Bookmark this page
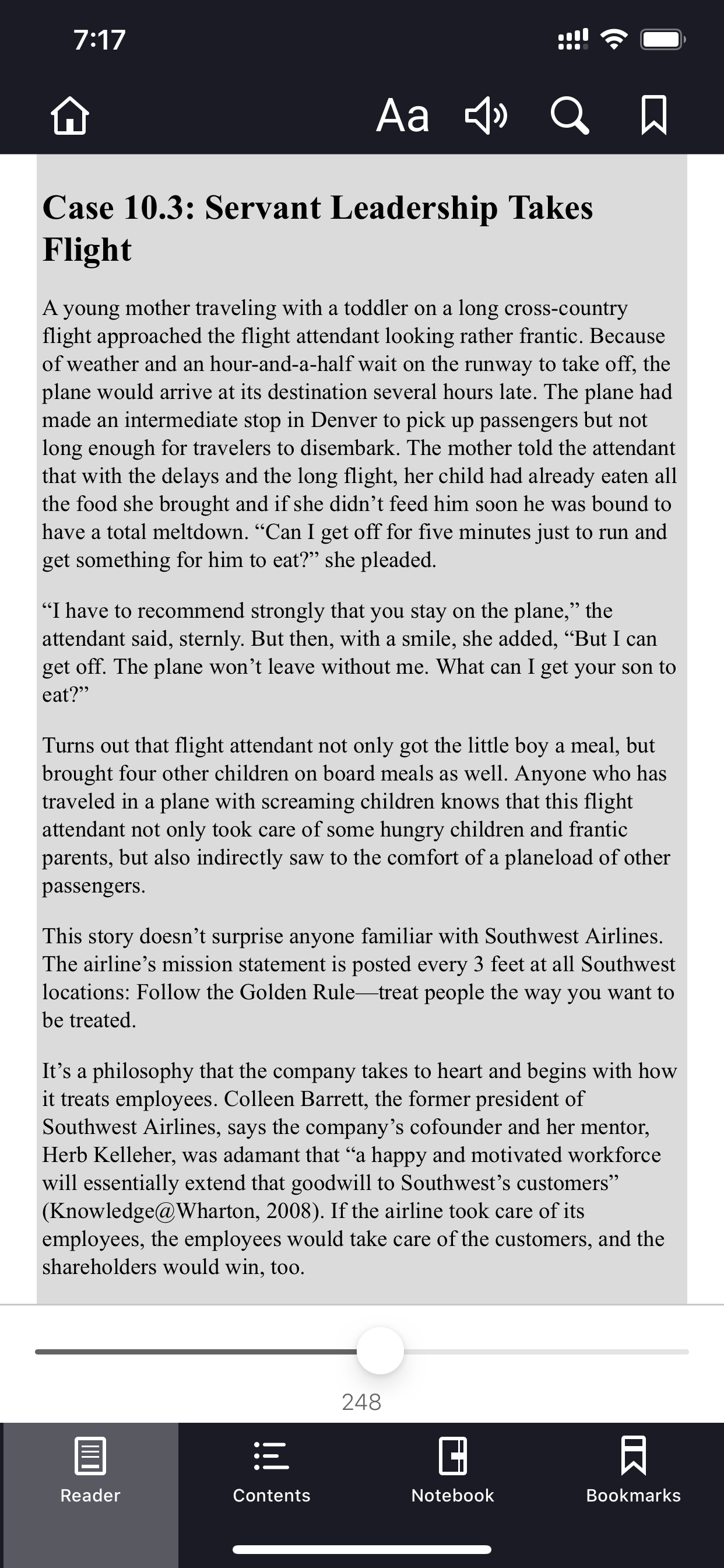The width and height of the screenshot is (724, 1568). coord(654,115)
